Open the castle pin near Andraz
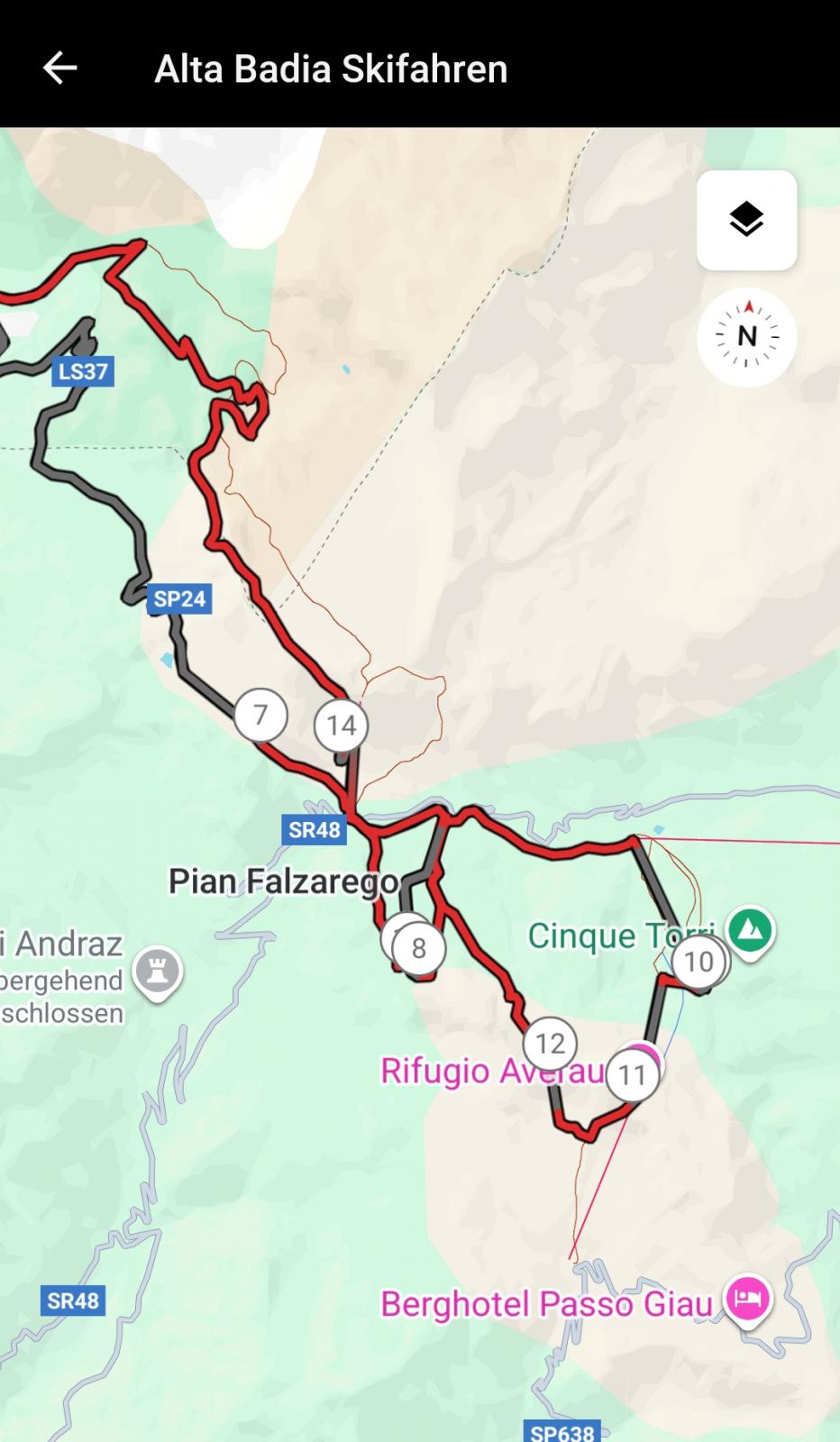The width and height of the screenshot is (840, 1442). (x=158, y=972)
